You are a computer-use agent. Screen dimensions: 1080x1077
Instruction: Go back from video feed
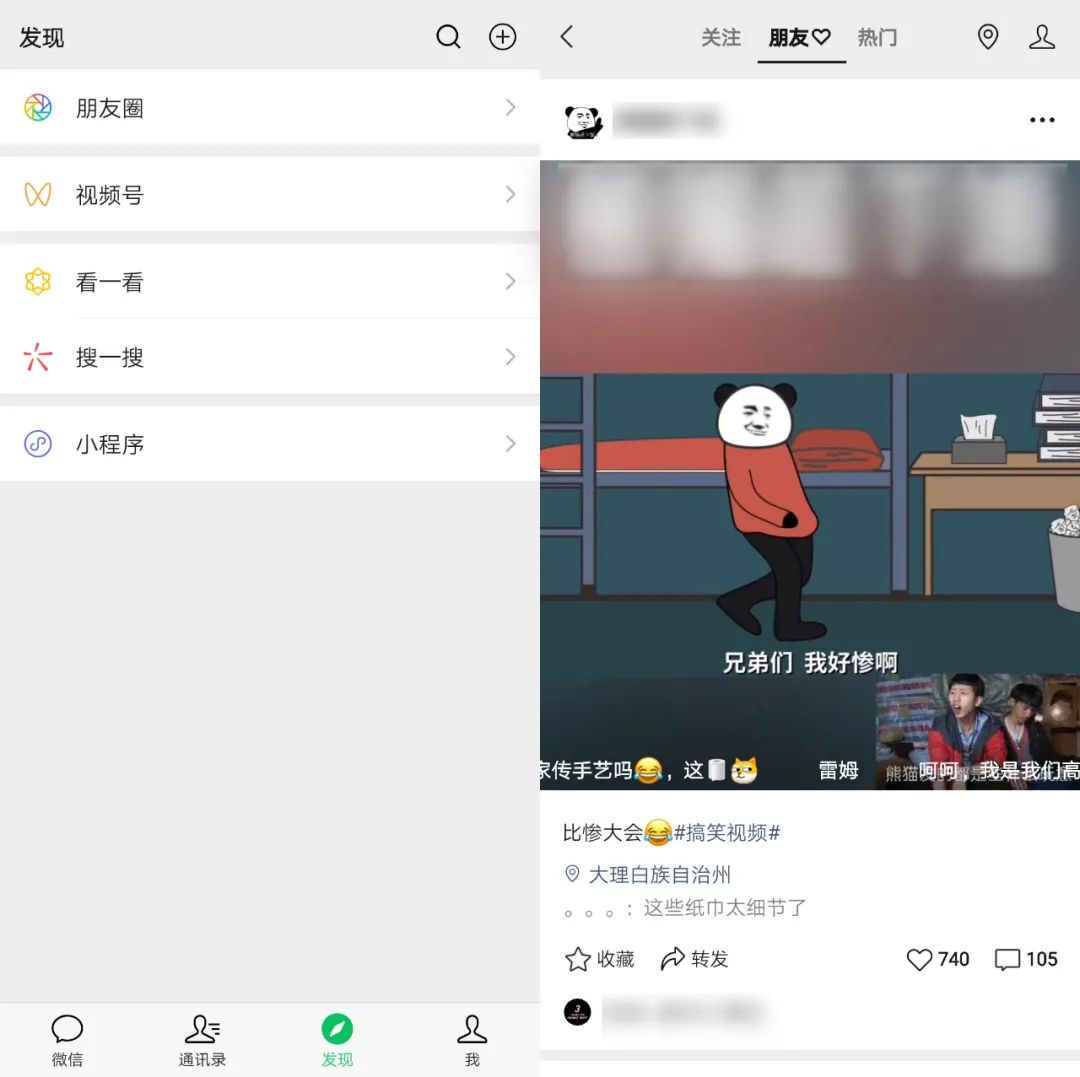567,38
